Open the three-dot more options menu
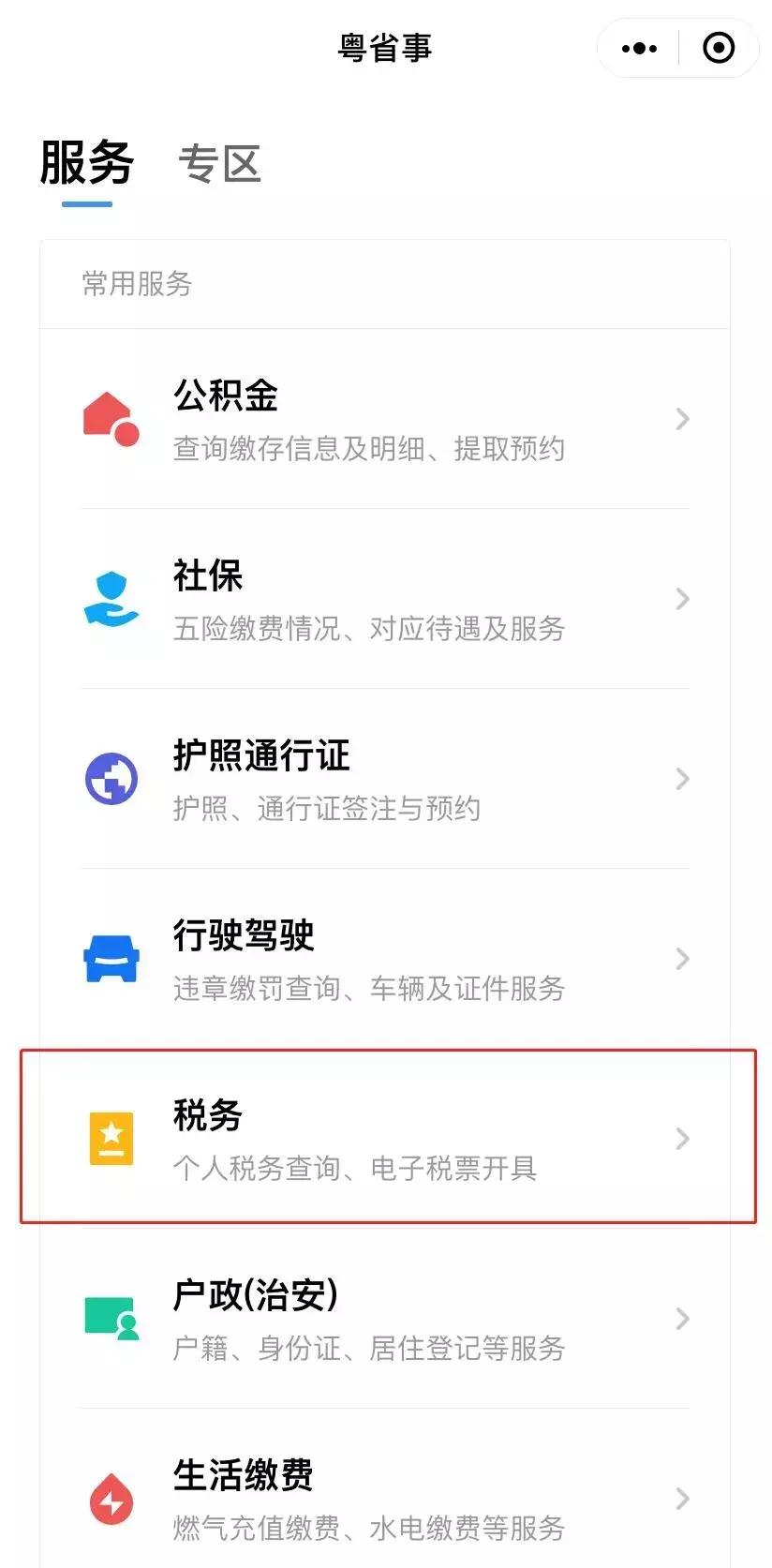Image resolution: width=772 pixels, height=1568 pixels. tap(638, 47)
